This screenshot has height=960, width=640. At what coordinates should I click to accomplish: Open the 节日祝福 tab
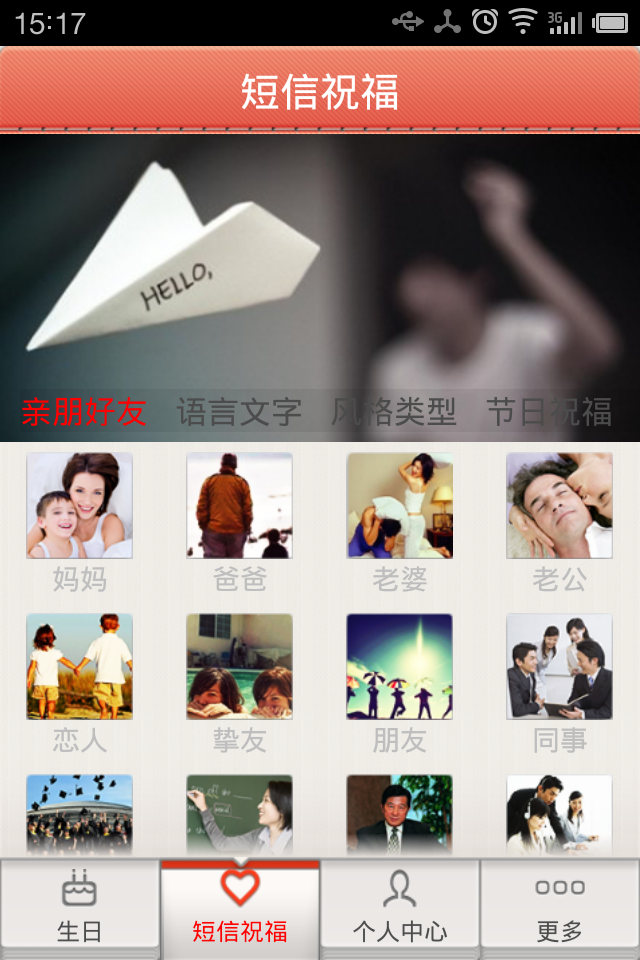(x=549, y=411)
